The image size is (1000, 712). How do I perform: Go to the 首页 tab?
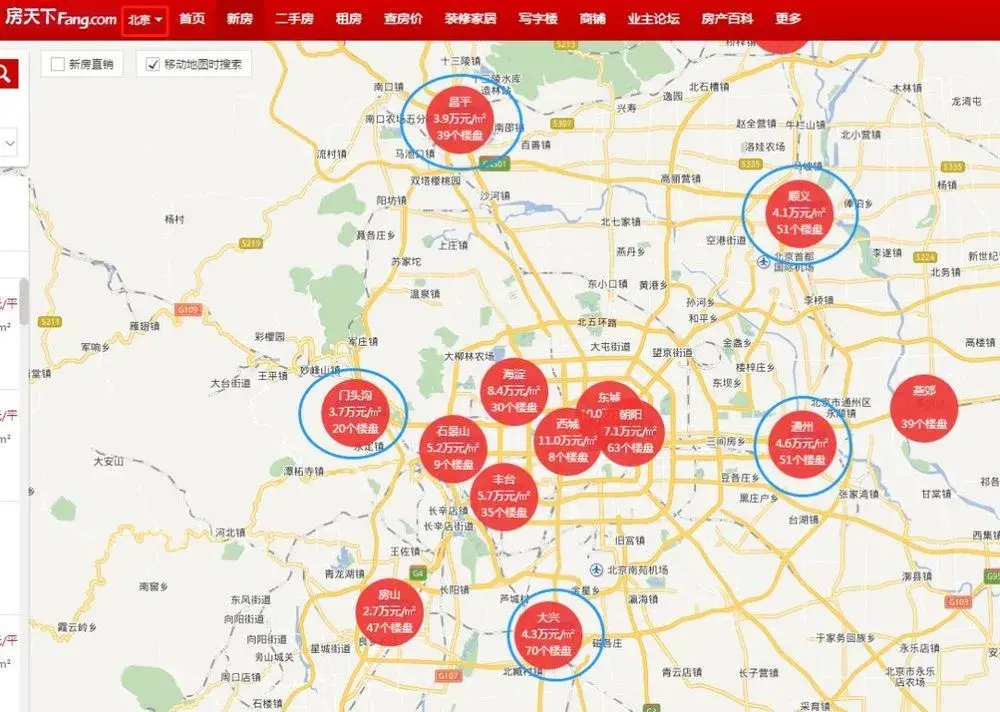(x=192, y=18)
